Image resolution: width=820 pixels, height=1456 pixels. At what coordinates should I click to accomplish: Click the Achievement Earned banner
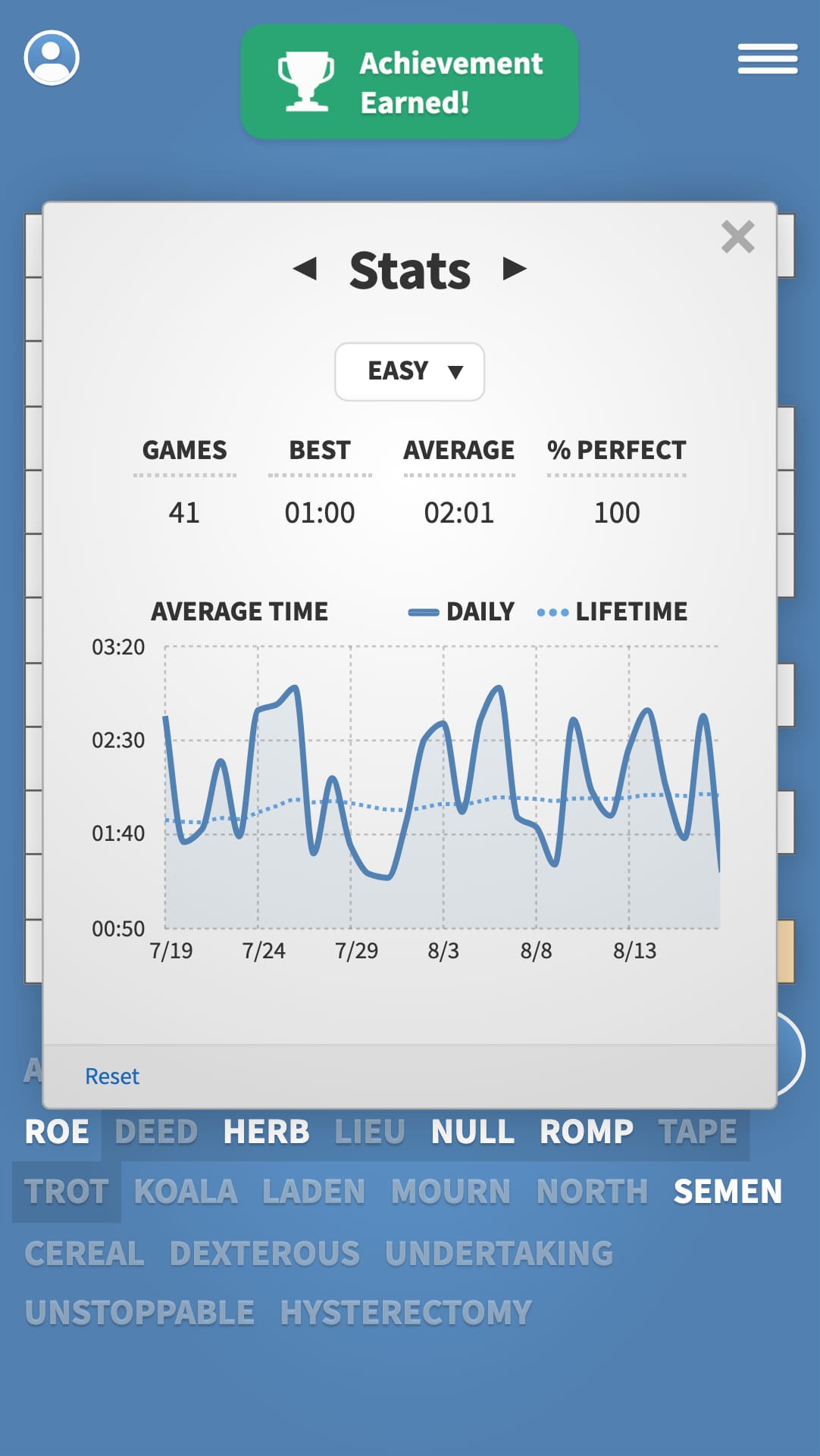(x=408, y=82)
